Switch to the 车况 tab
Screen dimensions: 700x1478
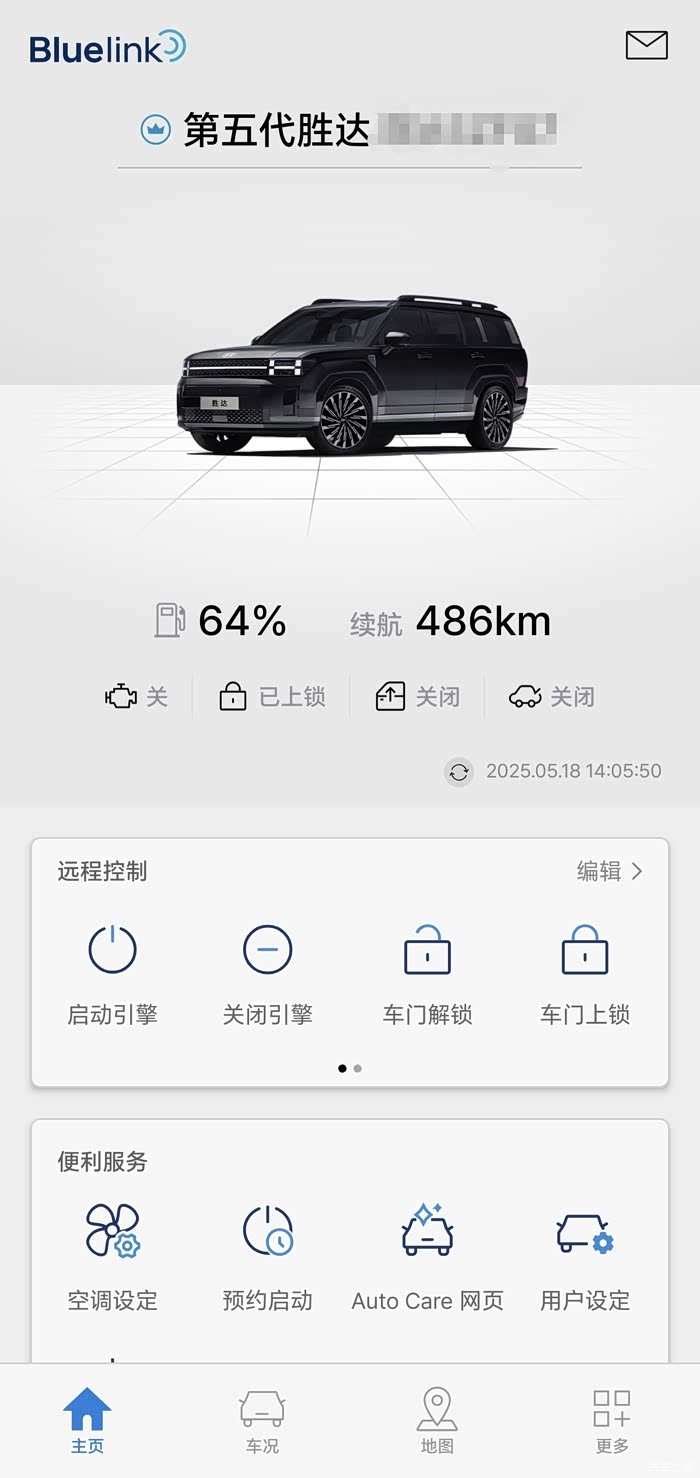[262, 1420]
